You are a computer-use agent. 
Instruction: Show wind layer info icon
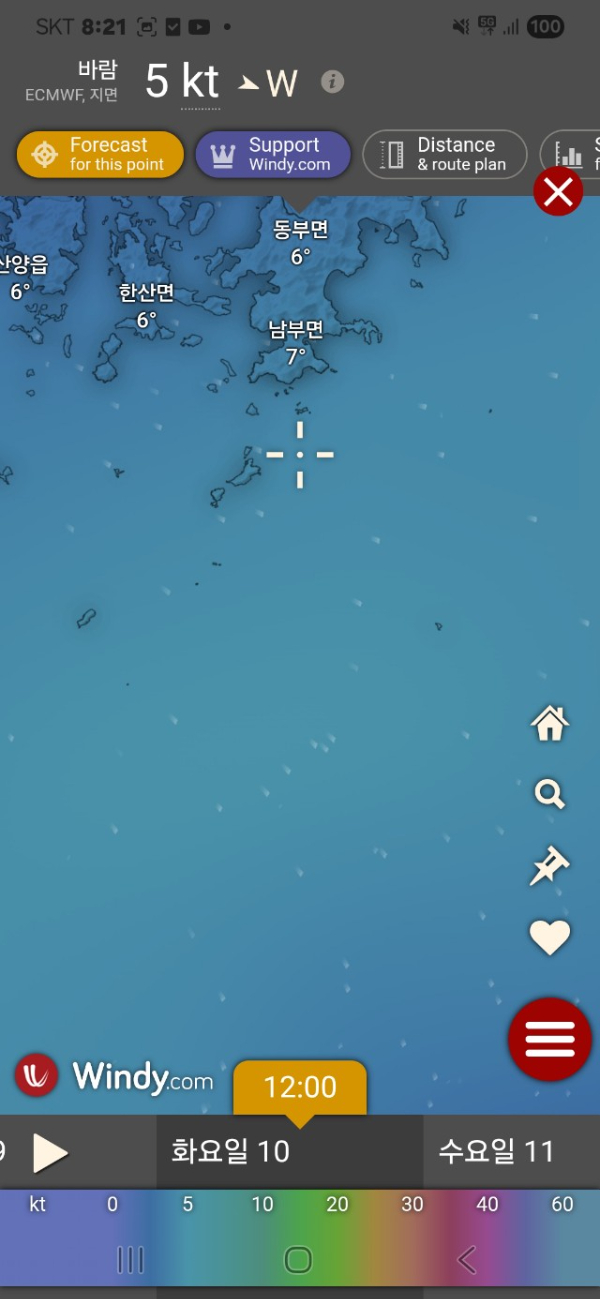(x=333, y=82)
